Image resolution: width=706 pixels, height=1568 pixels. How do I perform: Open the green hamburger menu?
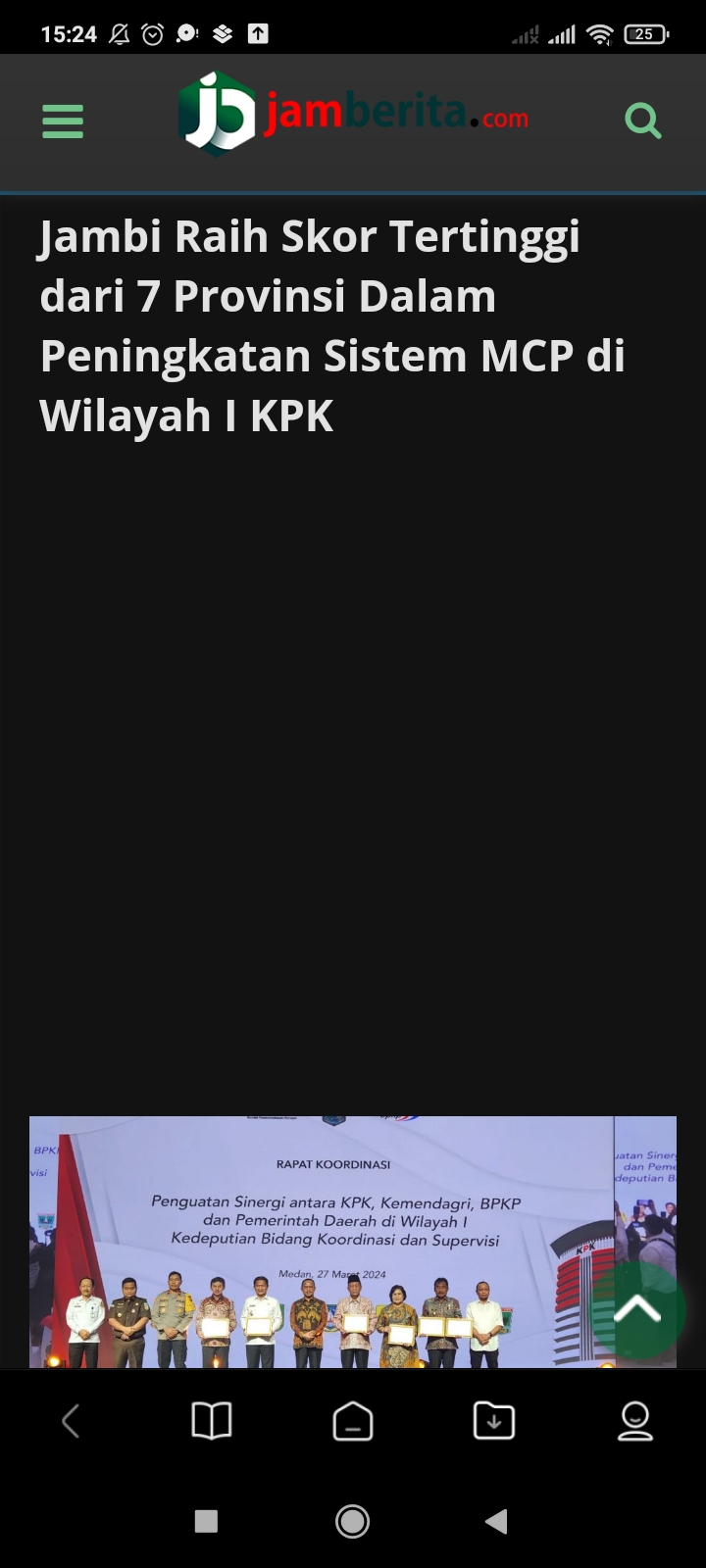tap(63, 122)
